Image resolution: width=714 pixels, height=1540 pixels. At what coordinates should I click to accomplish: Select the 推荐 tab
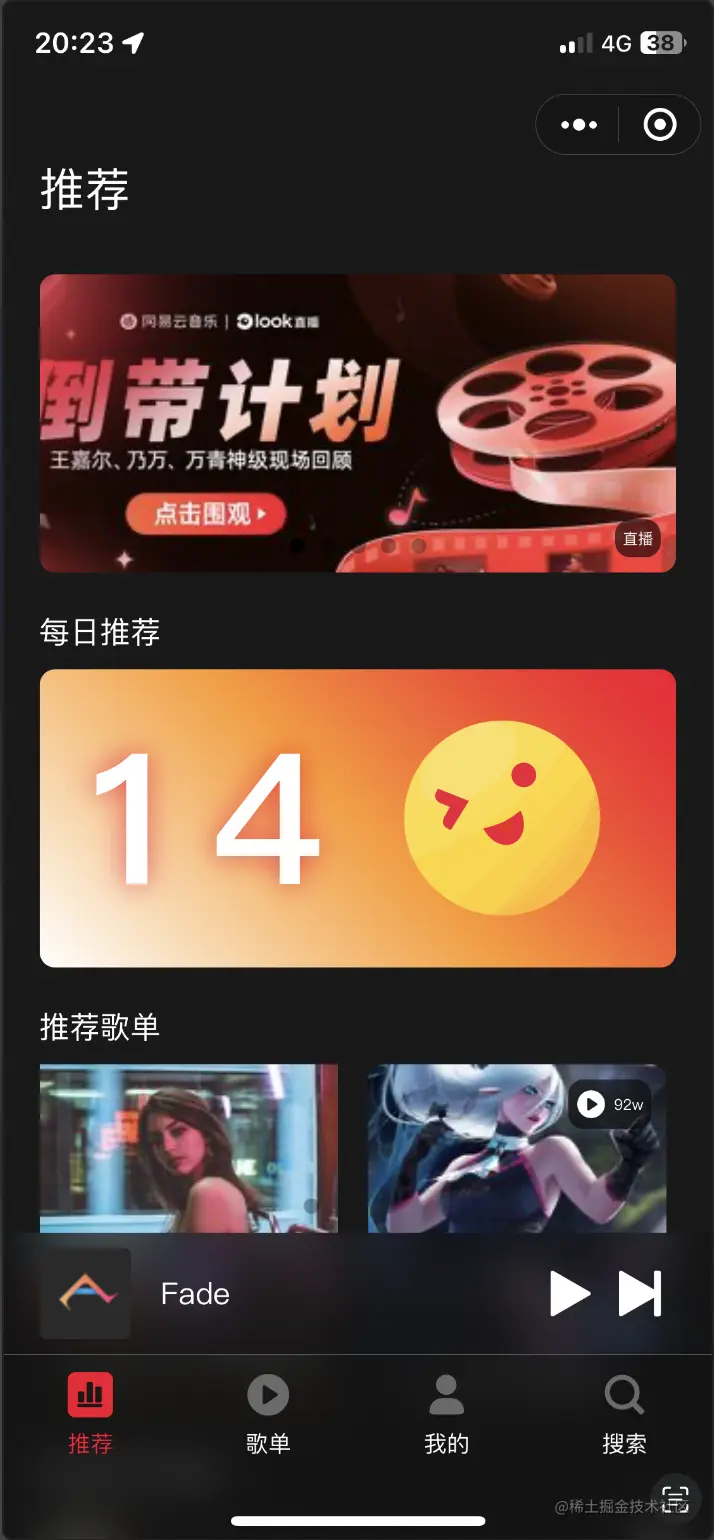click(x=90, y=1414)
